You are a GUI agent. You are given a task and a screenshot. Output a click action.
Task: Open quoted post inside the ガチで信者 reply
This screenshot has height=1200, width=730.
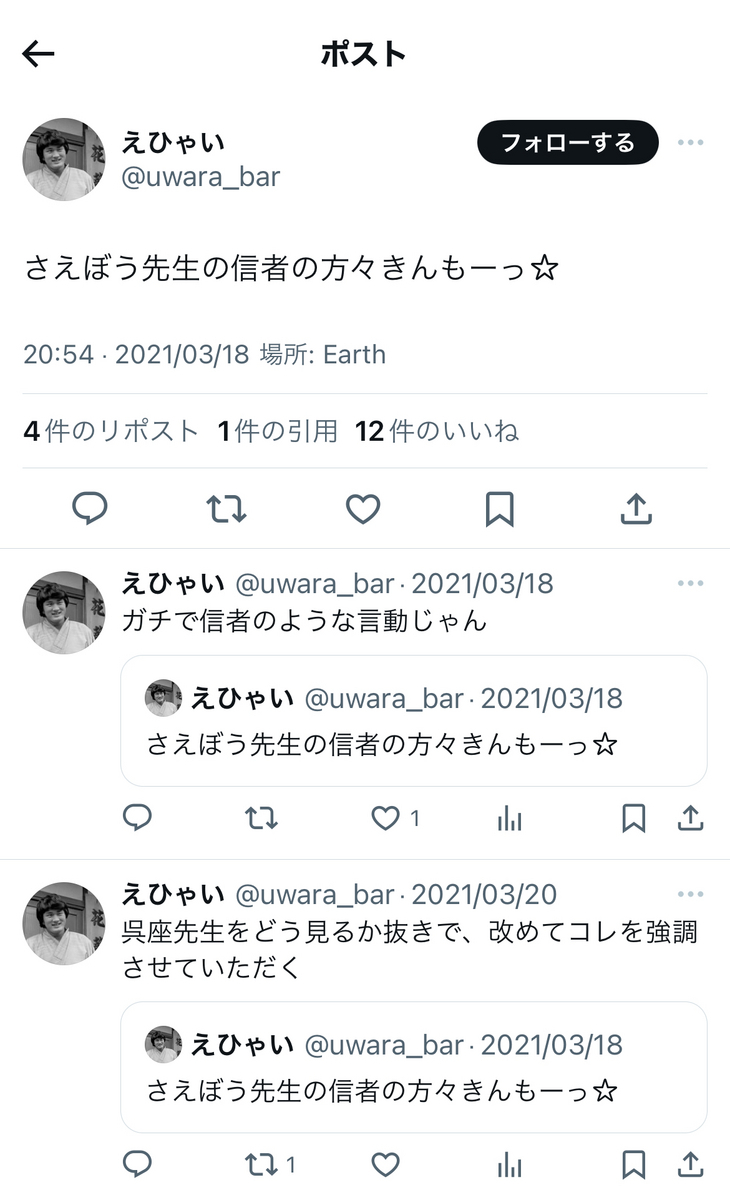pos(413,721)
